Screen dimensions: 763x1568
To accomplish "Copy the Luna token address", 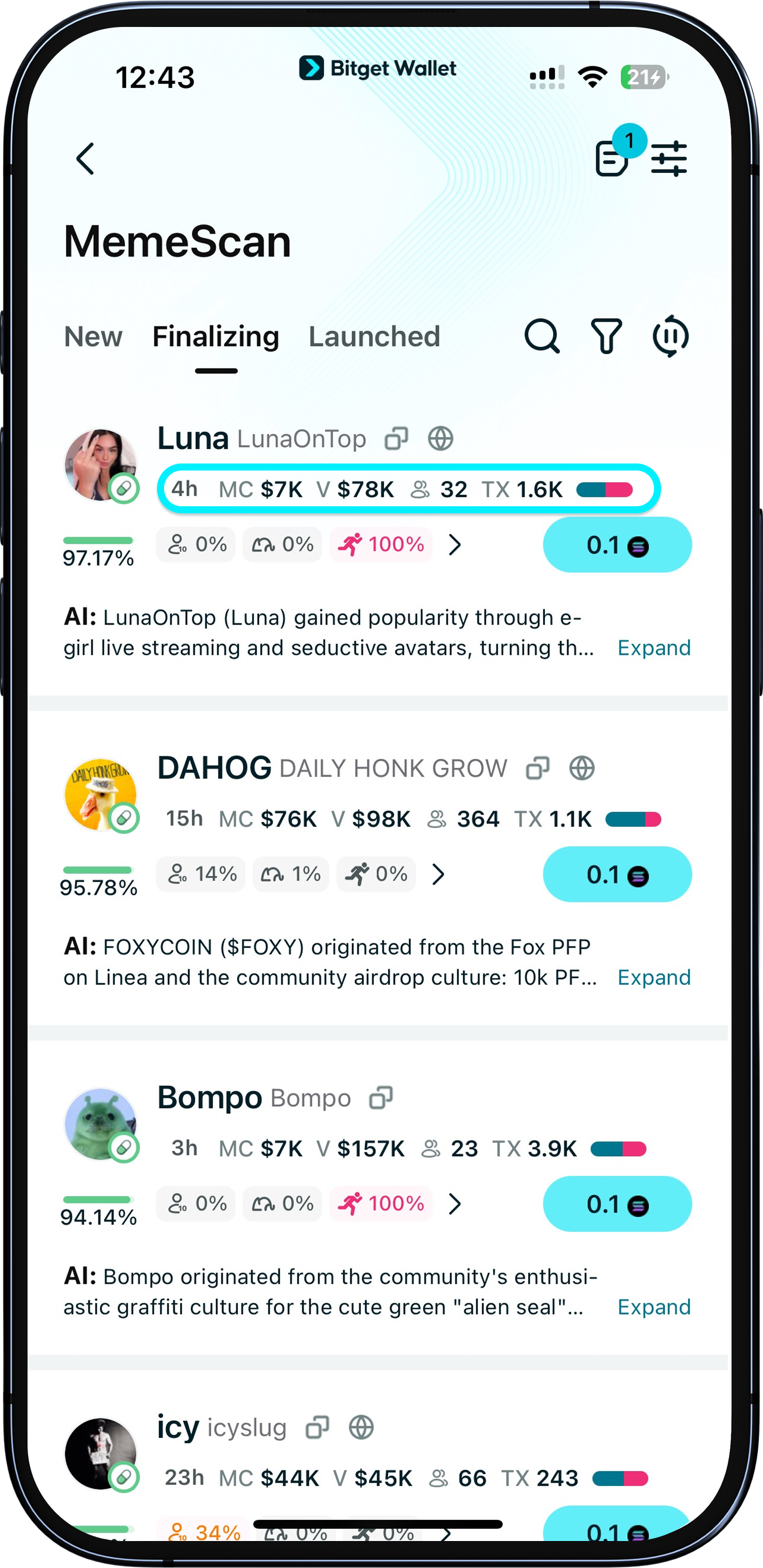I will click(396, 439).
